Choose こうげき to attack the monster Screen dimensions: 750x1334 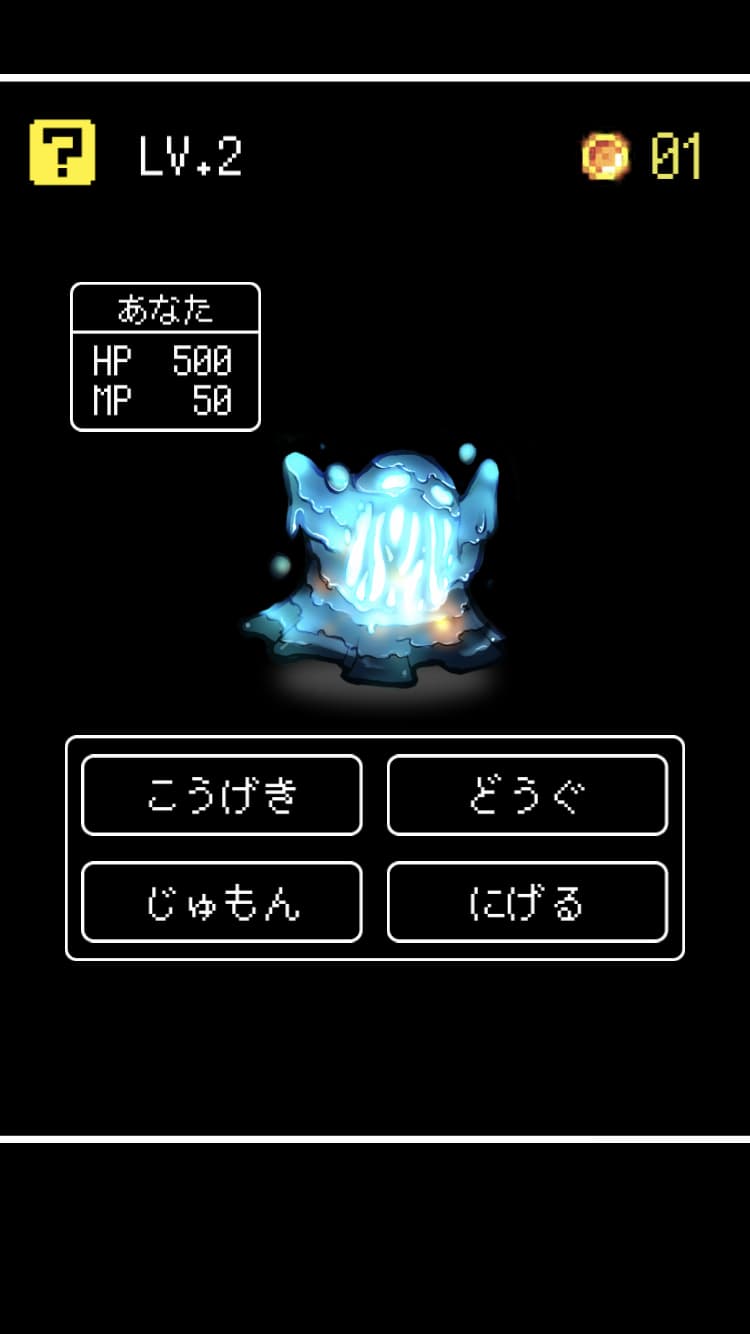click(221, 795)
